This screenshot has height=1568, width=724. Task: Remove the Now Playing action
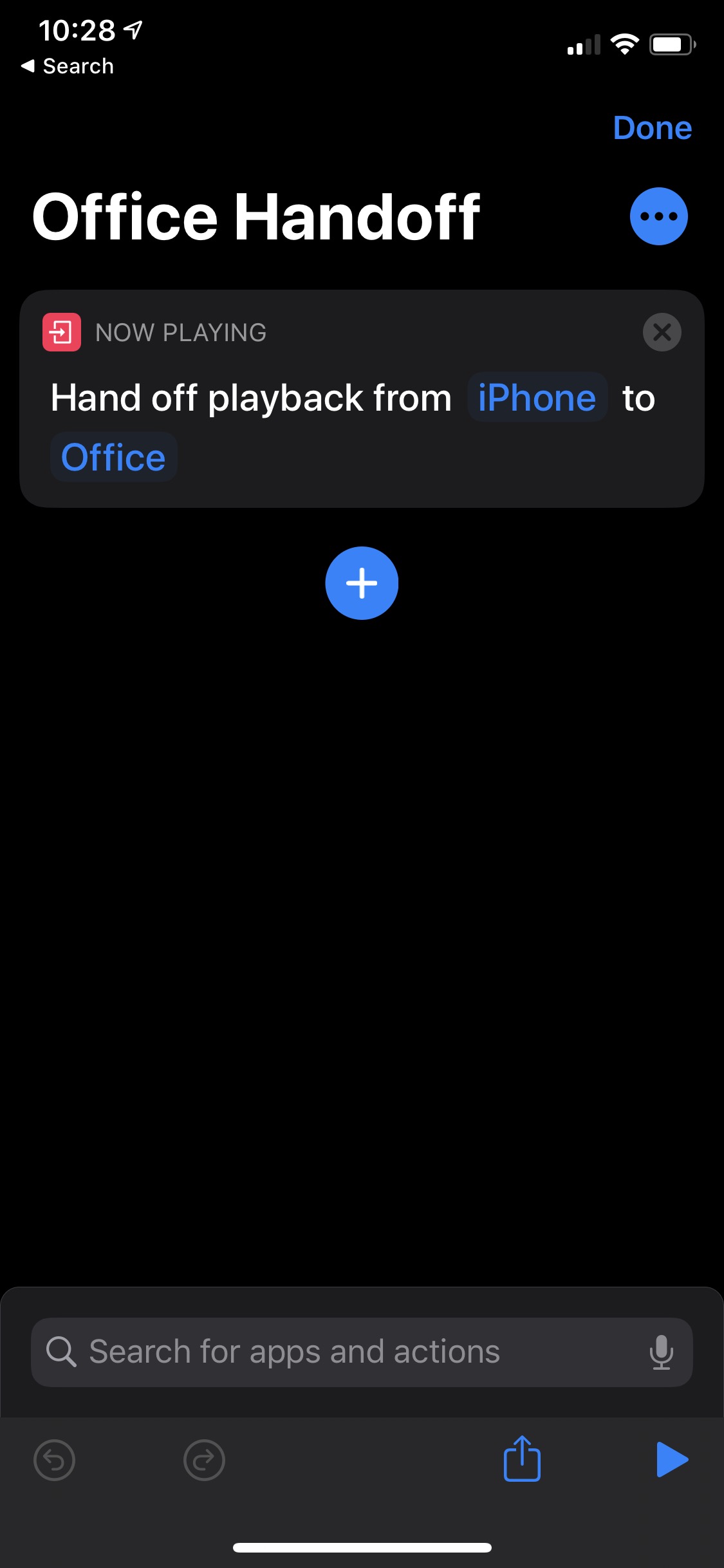(x=662, y=332)
